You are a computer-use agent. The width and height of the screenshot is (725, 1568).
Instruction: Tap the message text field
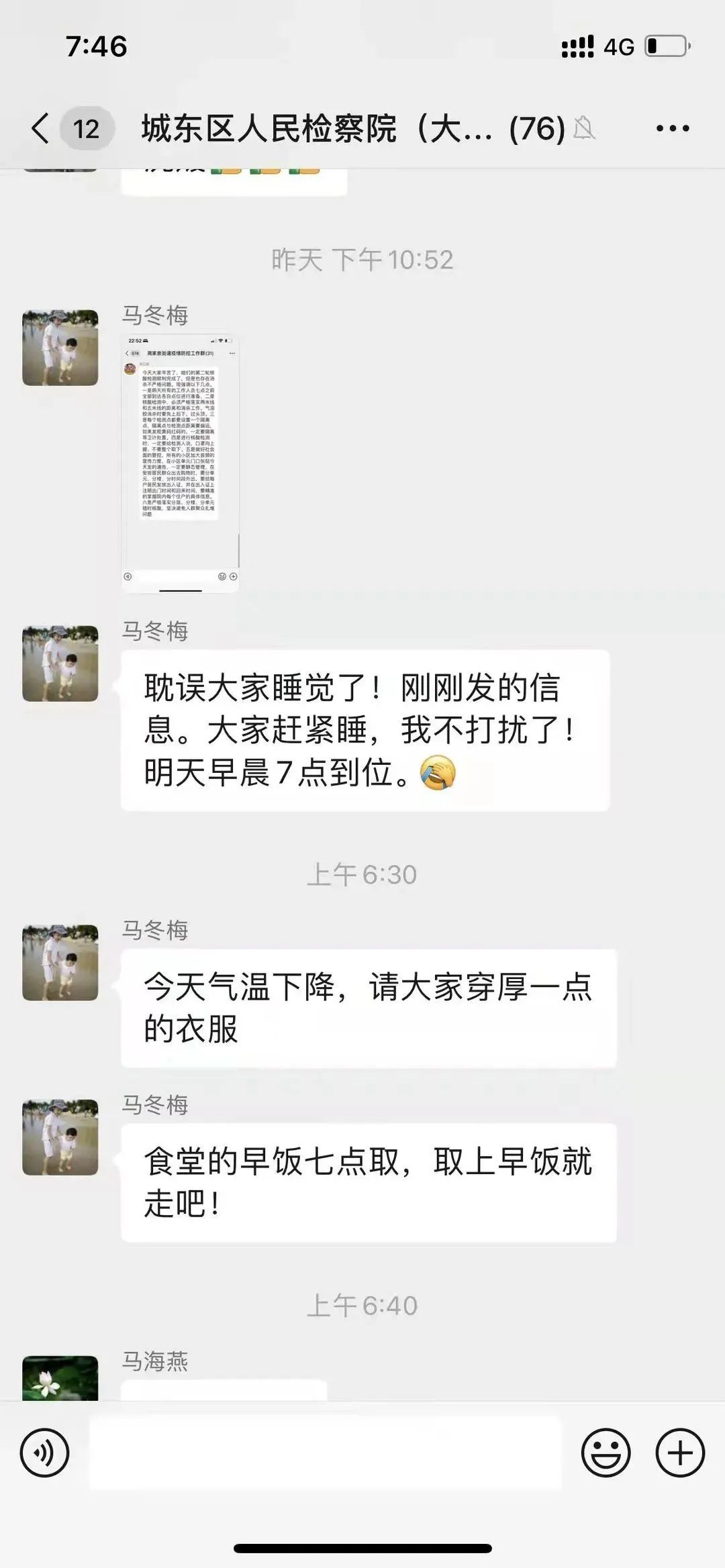(x=325, y=1453)
